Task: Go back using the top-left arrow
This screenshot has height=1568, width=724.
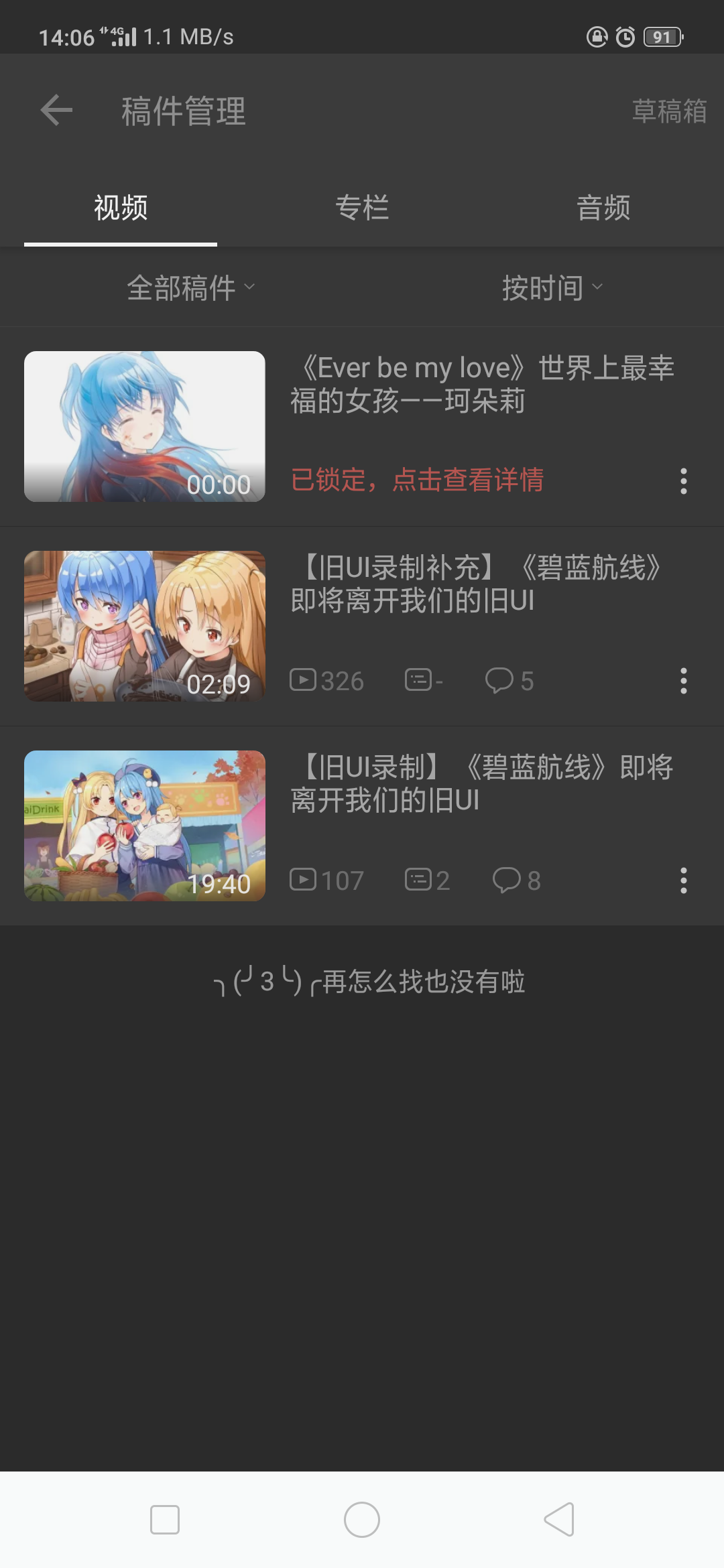Action: [x=56, y=111]
